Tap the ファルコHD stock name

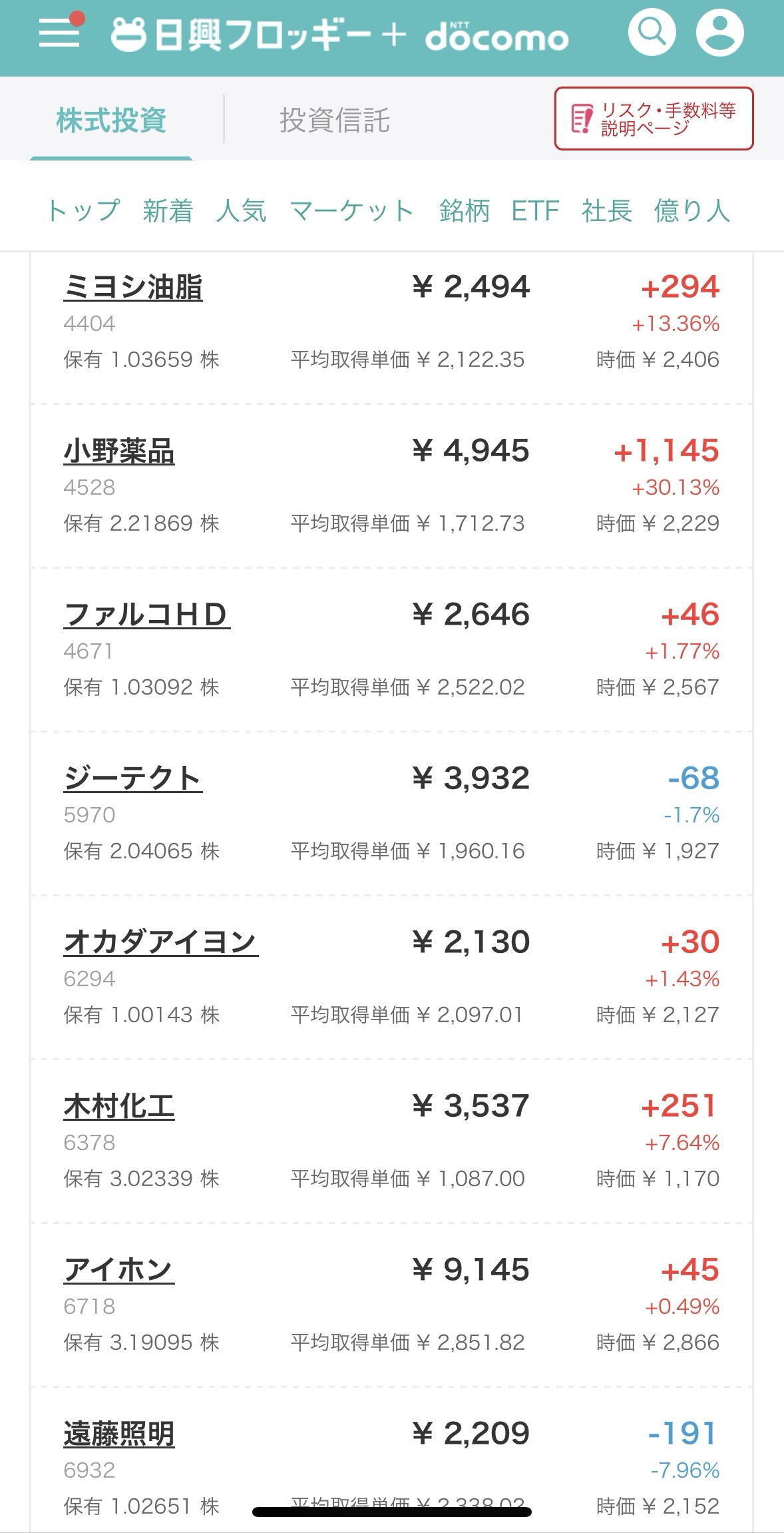click(147, 615)
